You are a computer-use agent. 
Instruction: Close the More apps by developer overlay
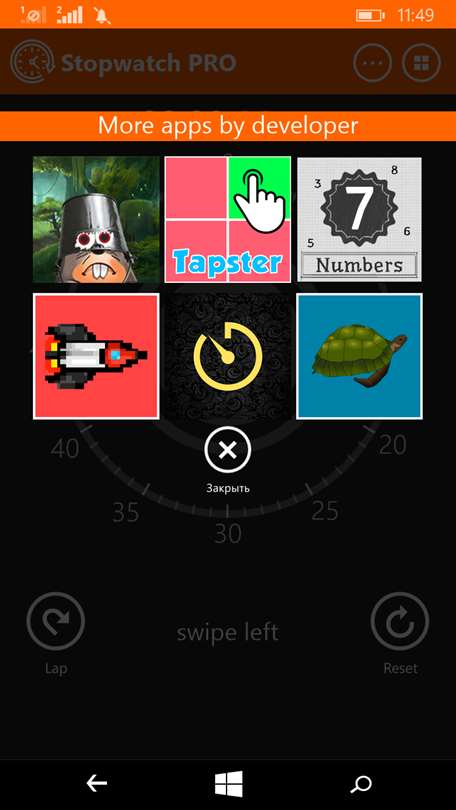click(x=228, y=450)
